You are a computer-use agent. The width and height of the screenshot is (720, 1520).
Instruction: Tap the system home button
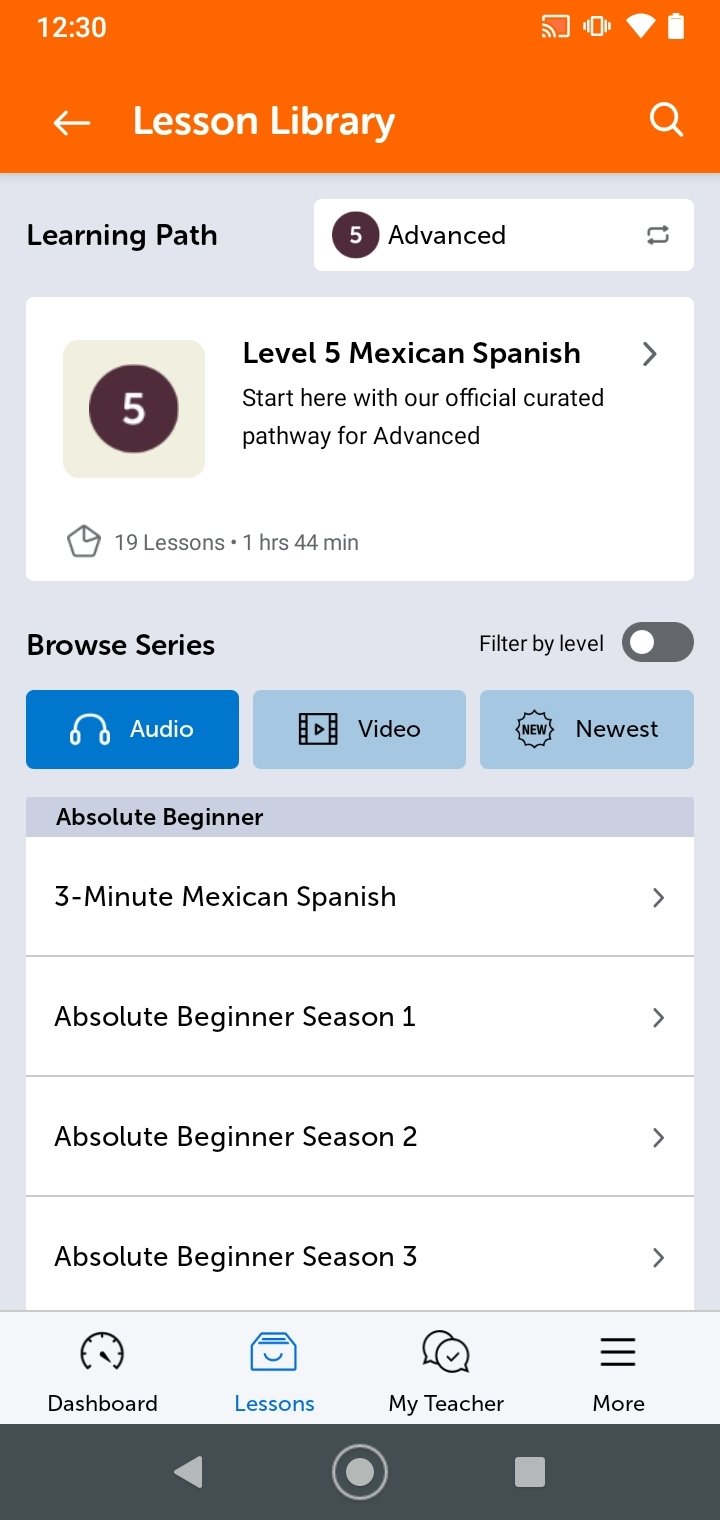pyautogui.click(x=360, y=1472)
